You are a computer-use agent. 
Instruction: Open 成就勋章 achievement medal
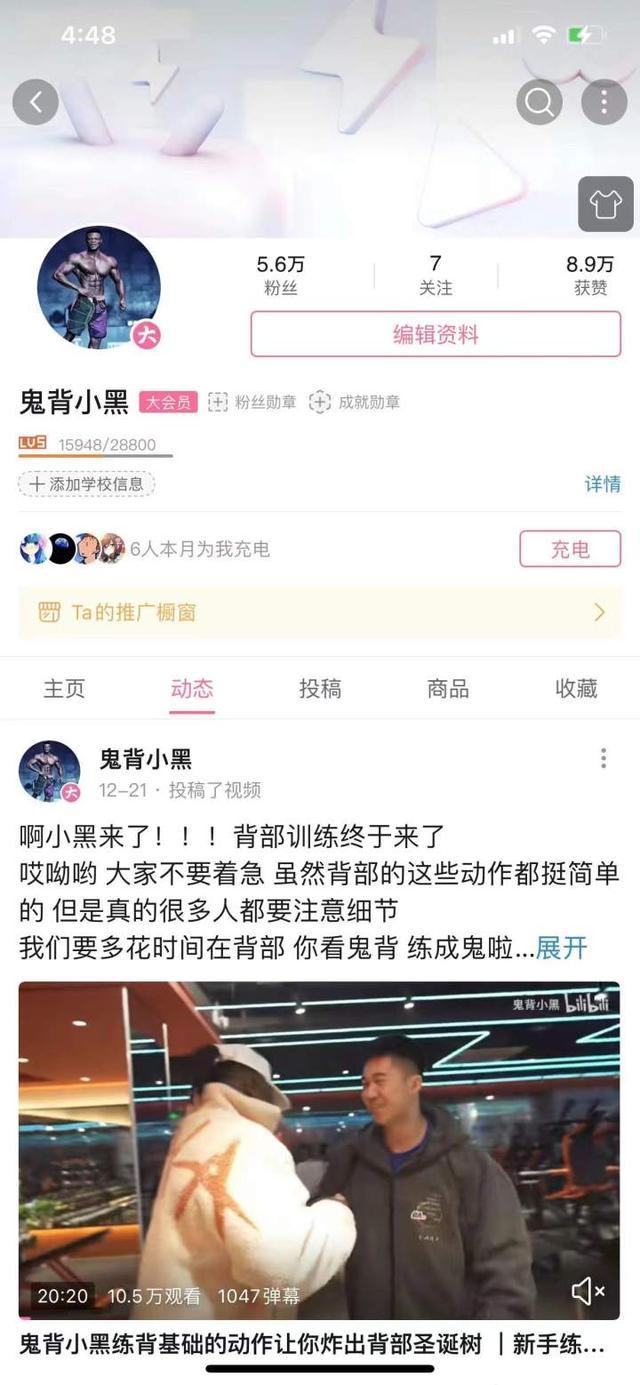[355, 402]
